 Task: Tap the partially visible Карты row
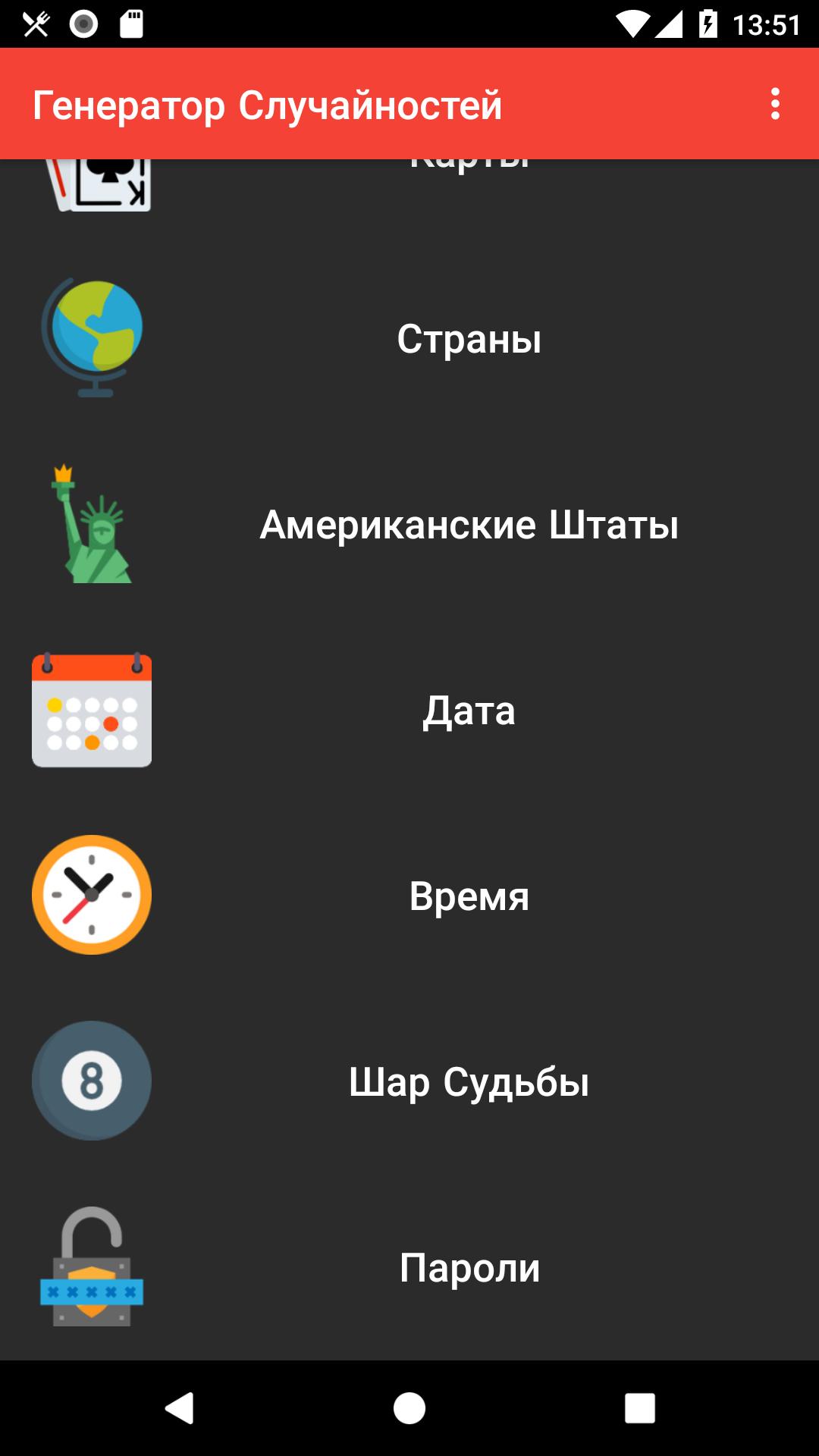(x=409, y=202)
